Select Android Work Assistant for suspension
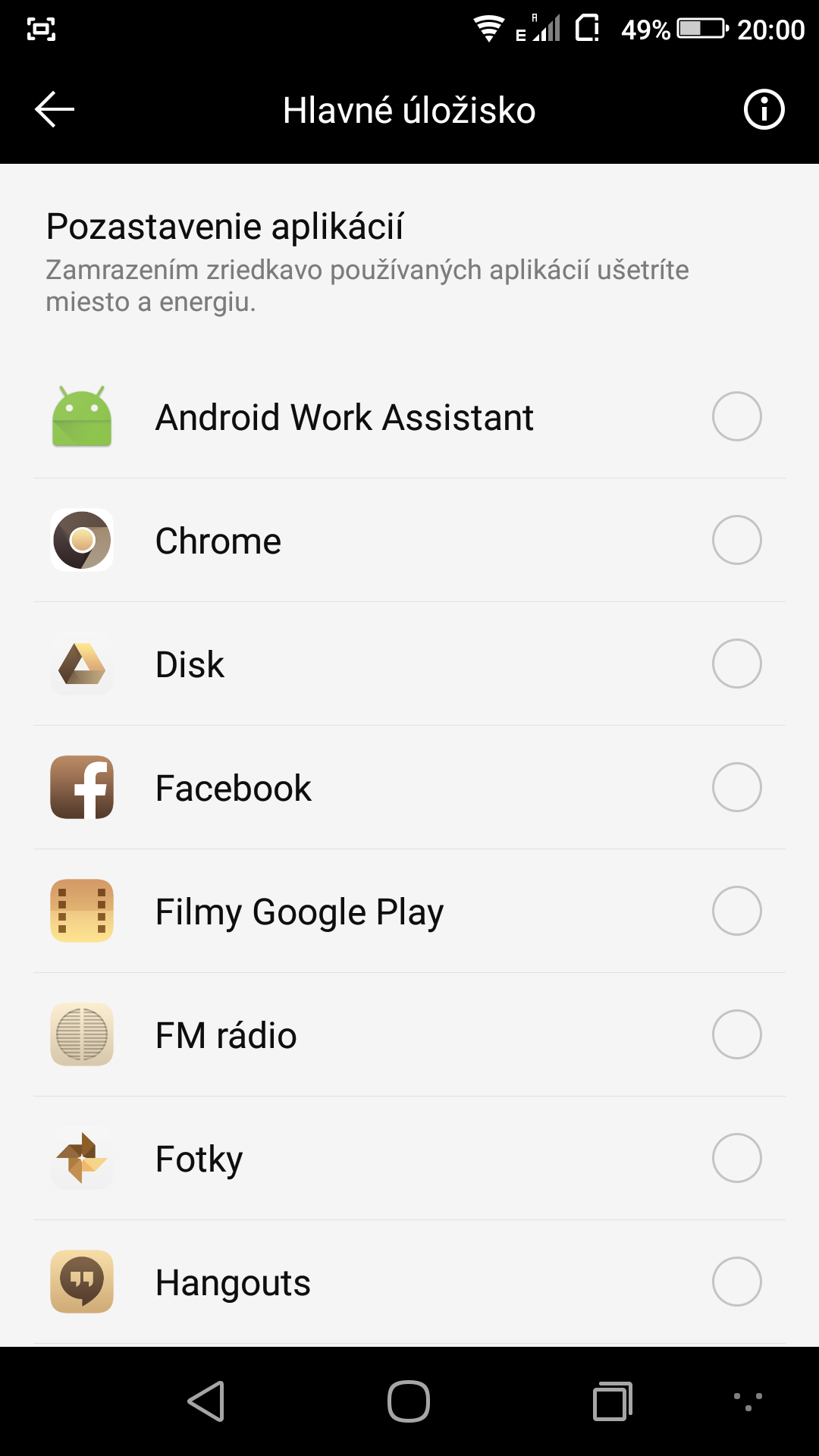Image resolution: width=819 pixels, height=1456 pixels. click(736, 416)
